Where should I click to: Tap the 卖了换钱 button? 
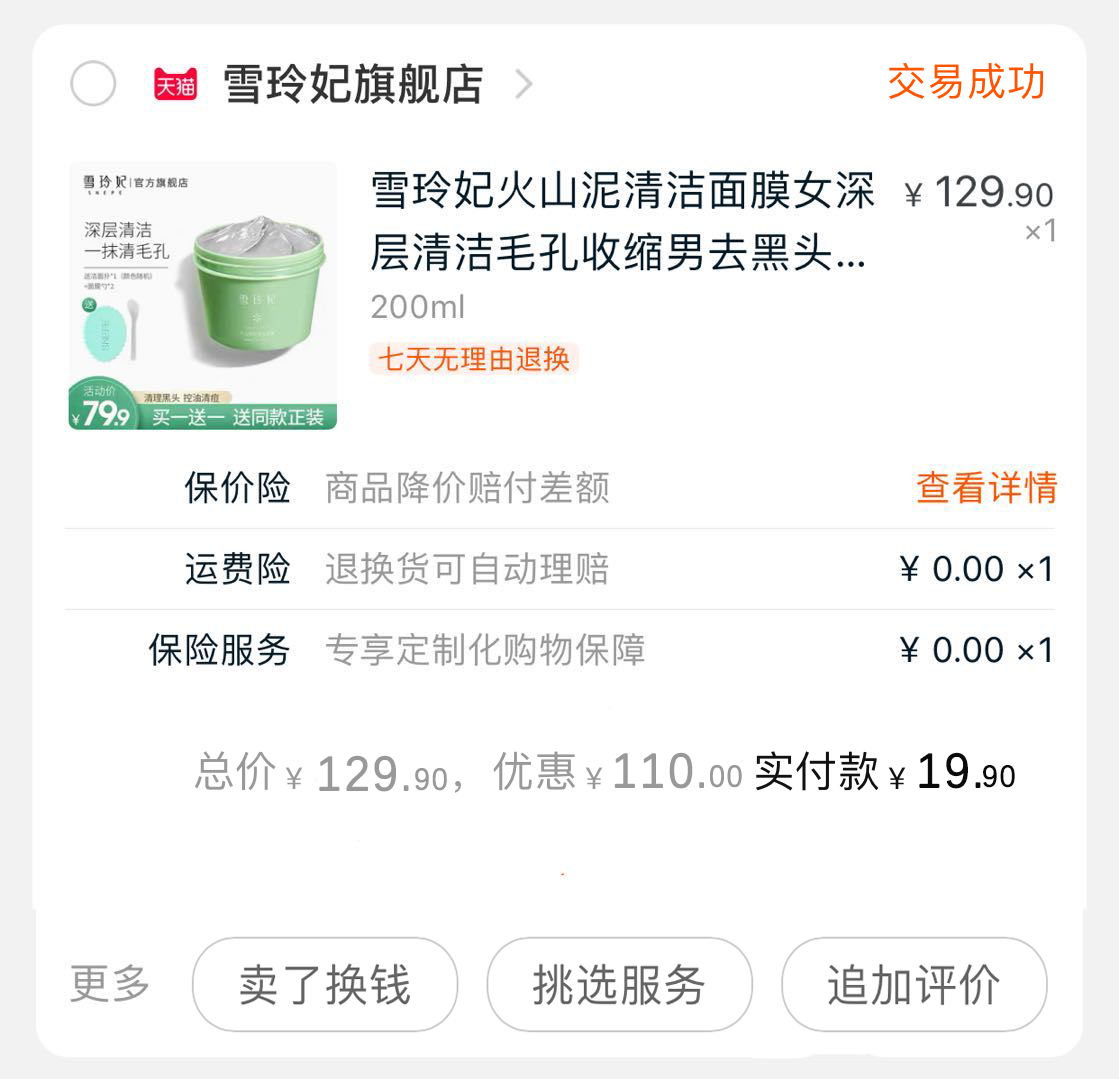pos(324,985)
